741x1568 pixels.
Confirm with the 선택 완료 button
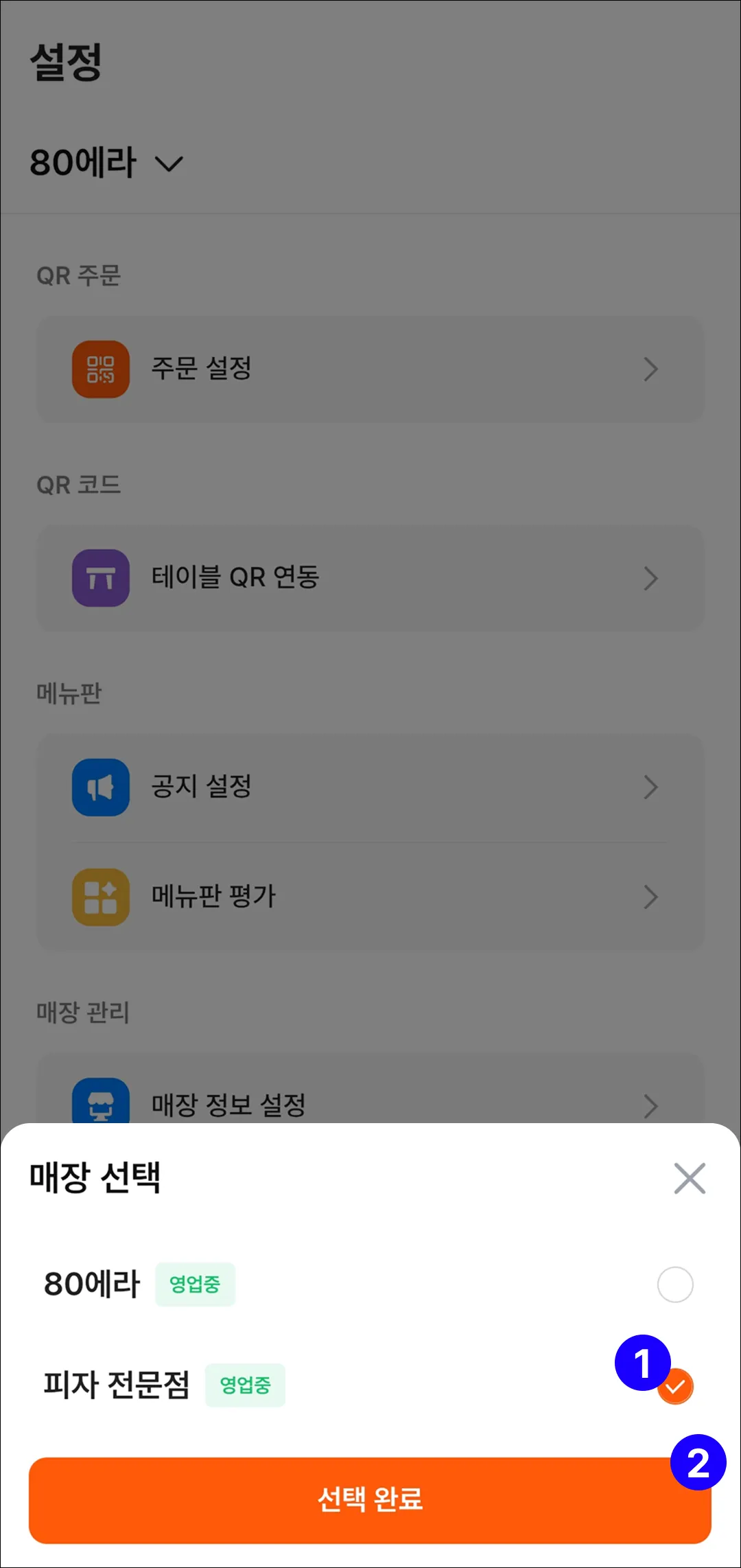pos(370,1499)
